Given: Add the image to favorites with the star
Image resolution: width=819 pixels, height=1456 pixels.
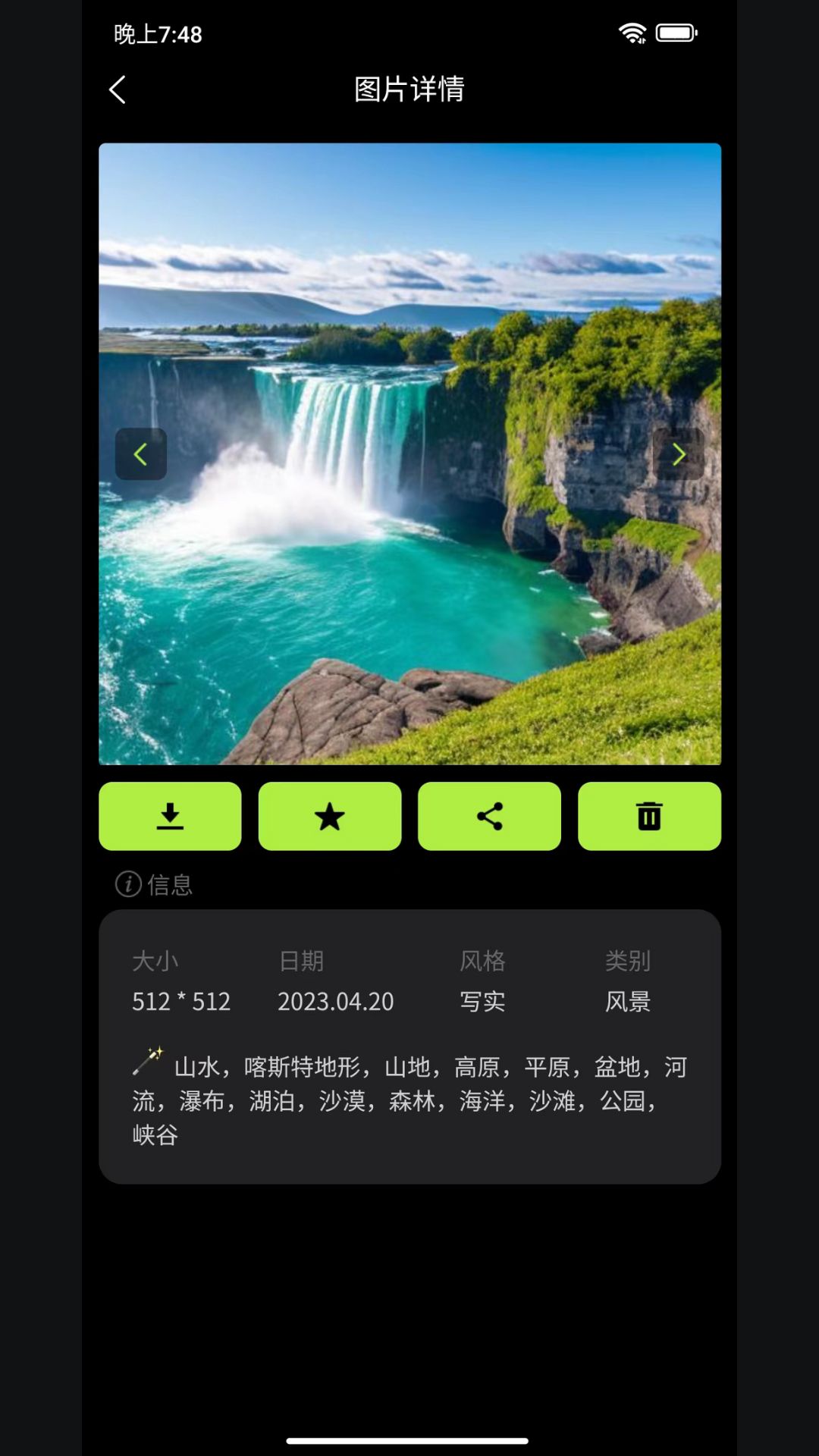Looking at the screenshot, I should pos(330,816).
